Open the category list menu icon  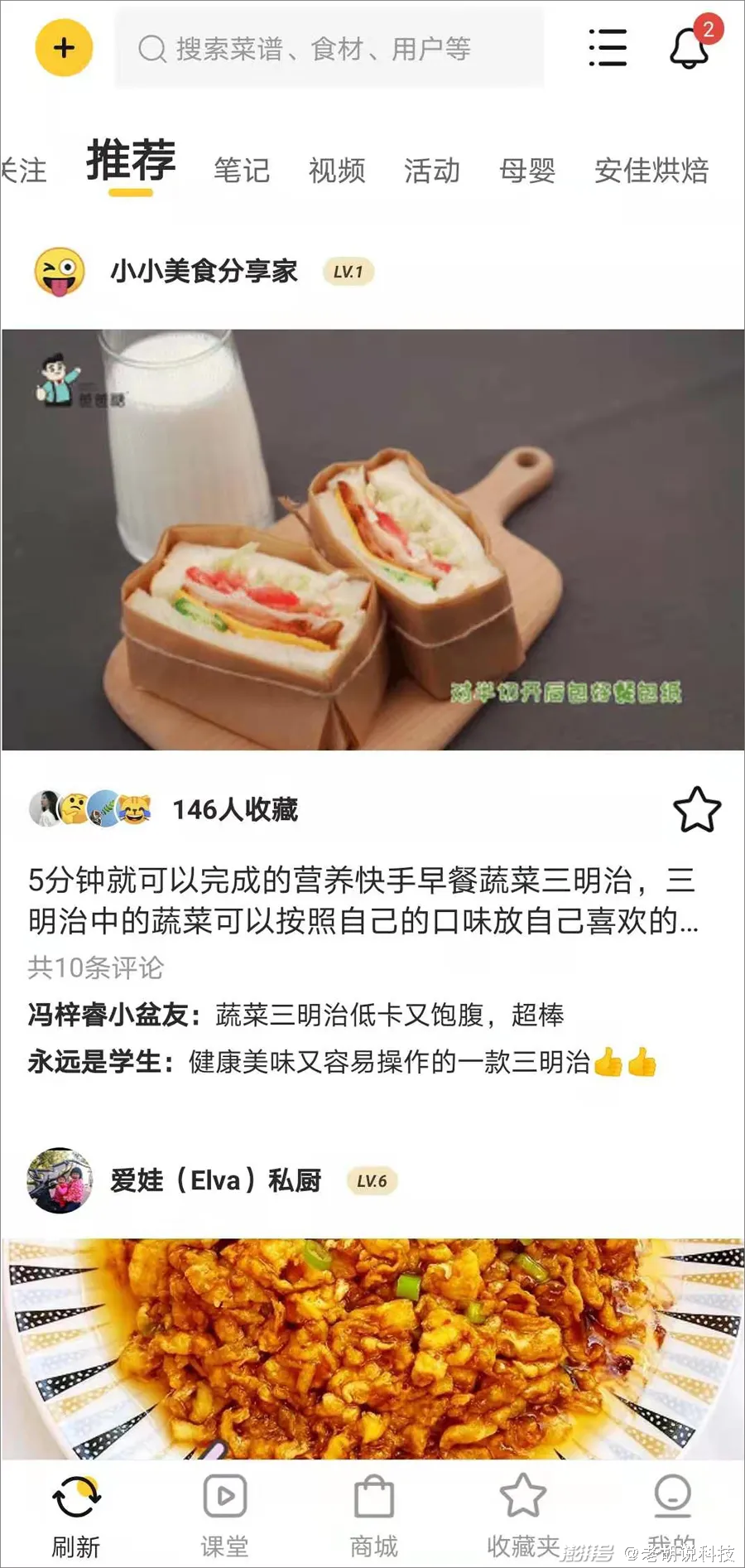click(608, 48)
